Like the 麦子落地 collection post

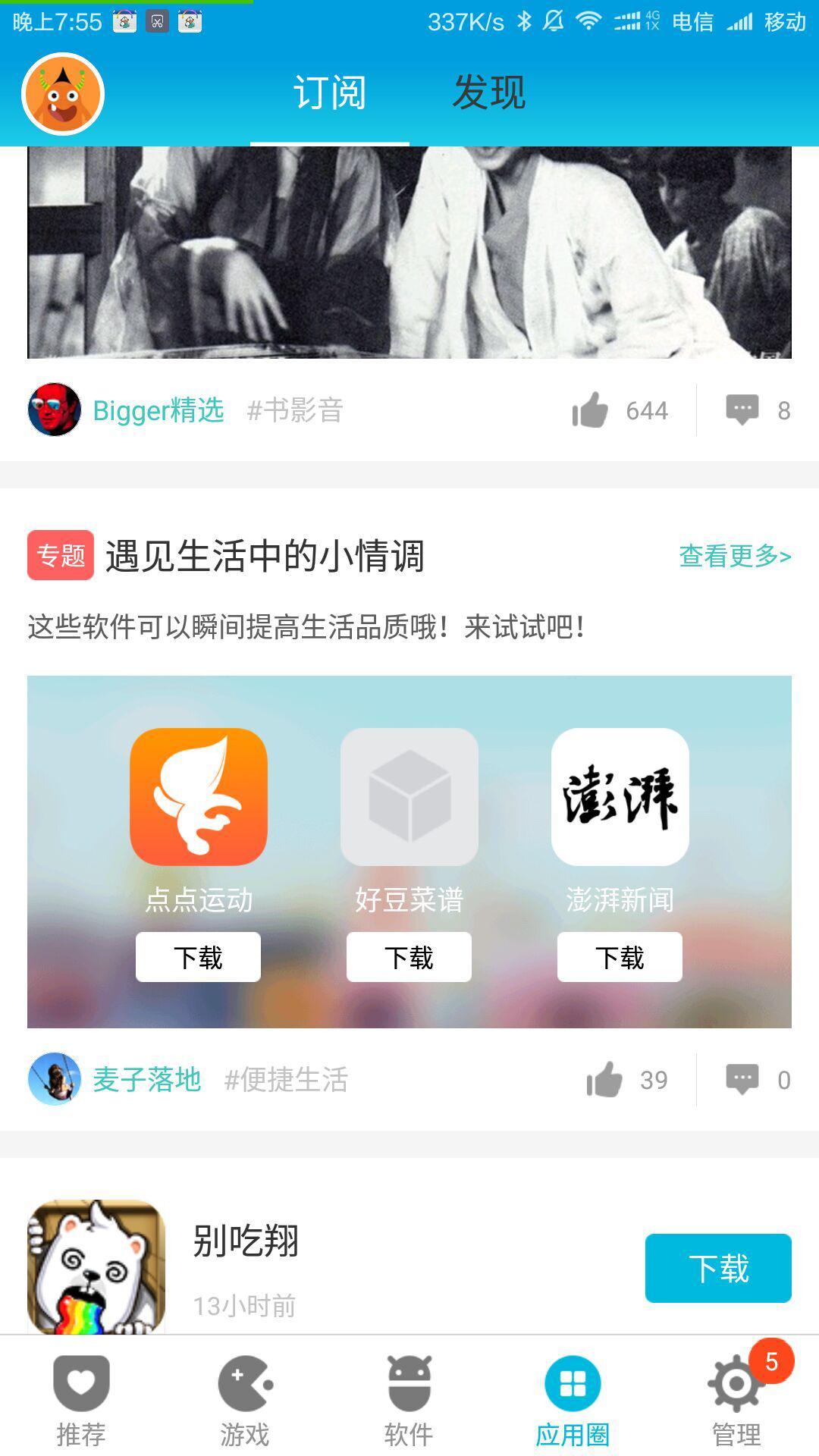click(604, 1079)
